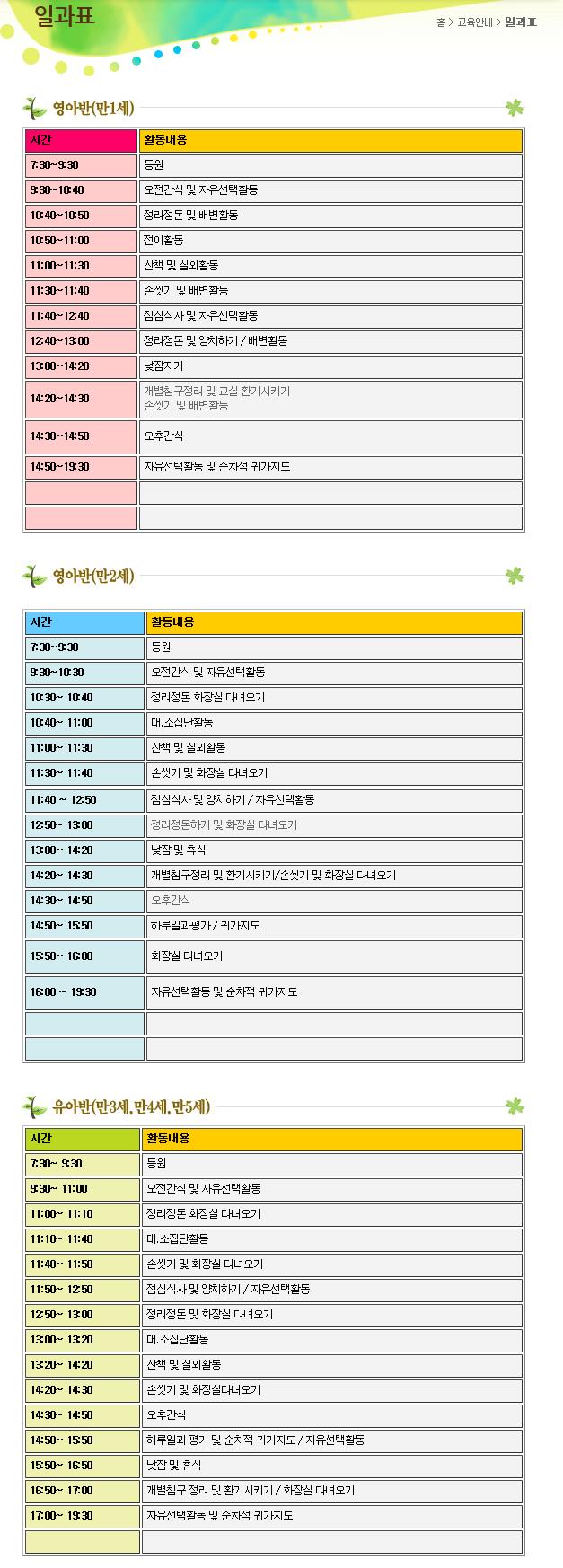Go to 홈 in the breadcrumb

tap(441, 22)
